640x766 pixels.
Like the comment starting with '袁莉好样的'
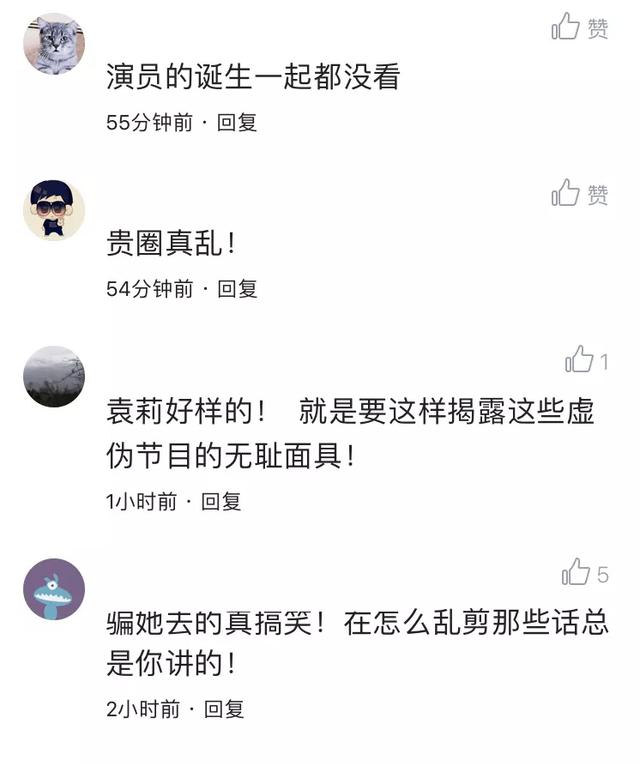tap(579, 359)
